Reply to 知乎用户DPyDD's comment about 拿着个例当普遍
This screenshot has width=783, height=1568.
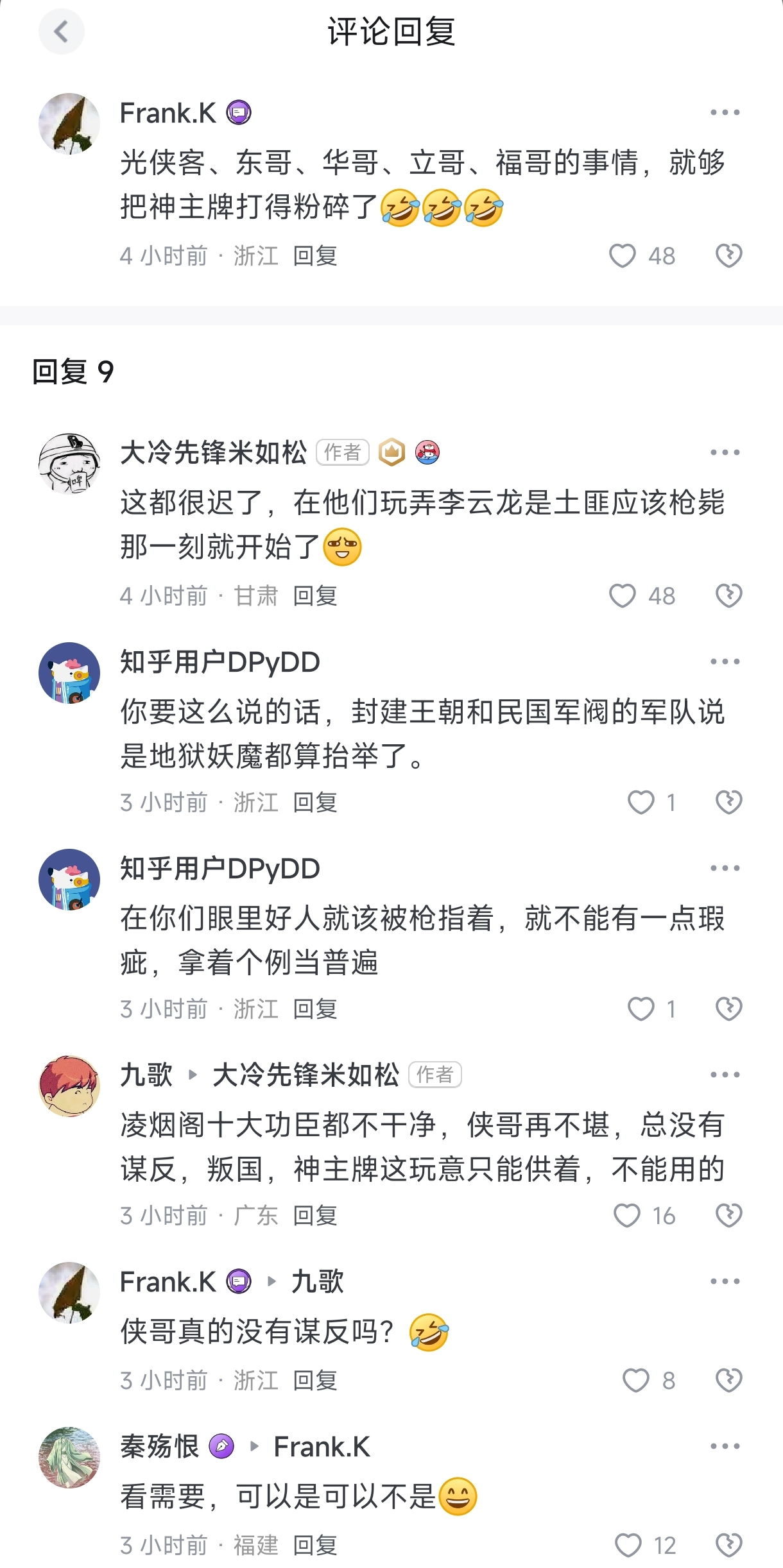[x=315, y=1009]
